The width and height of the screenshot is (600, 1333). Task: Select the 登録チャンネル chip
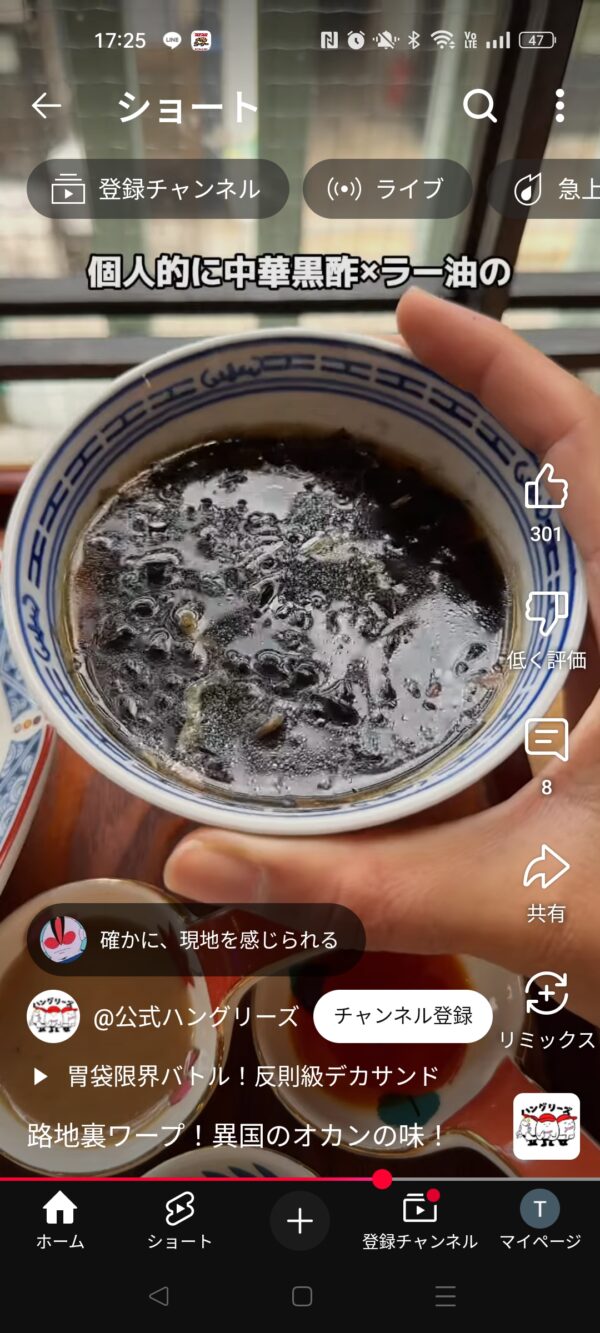tap(158, 189)
